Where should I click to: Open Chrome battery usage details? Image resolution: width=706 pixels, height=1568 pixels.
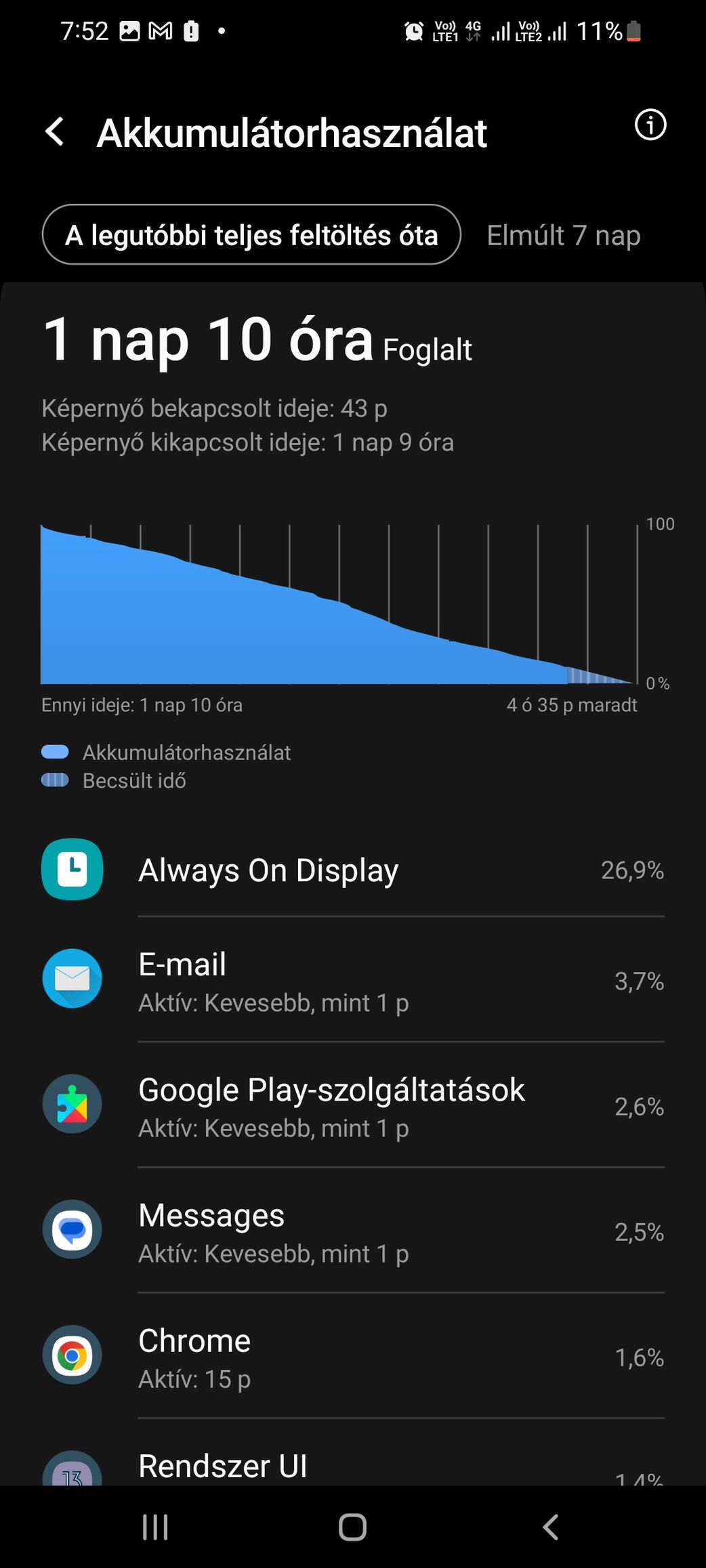click(x=352, y=1357)
